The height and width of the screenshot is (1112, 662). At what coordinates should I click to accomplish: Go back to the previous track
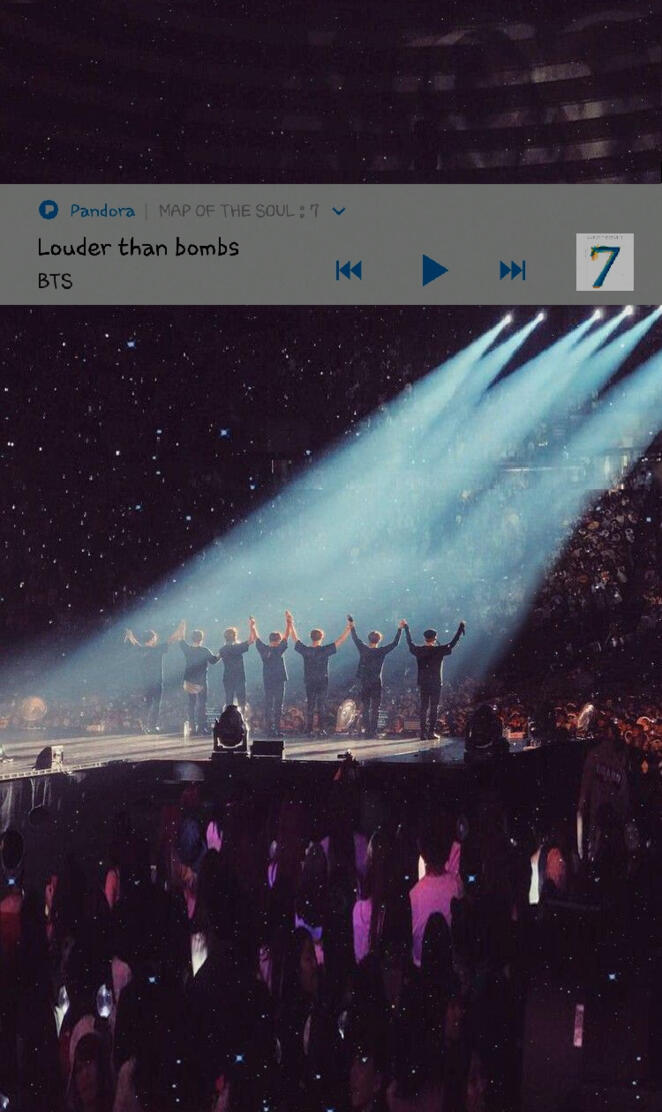(x=349, y=270)
